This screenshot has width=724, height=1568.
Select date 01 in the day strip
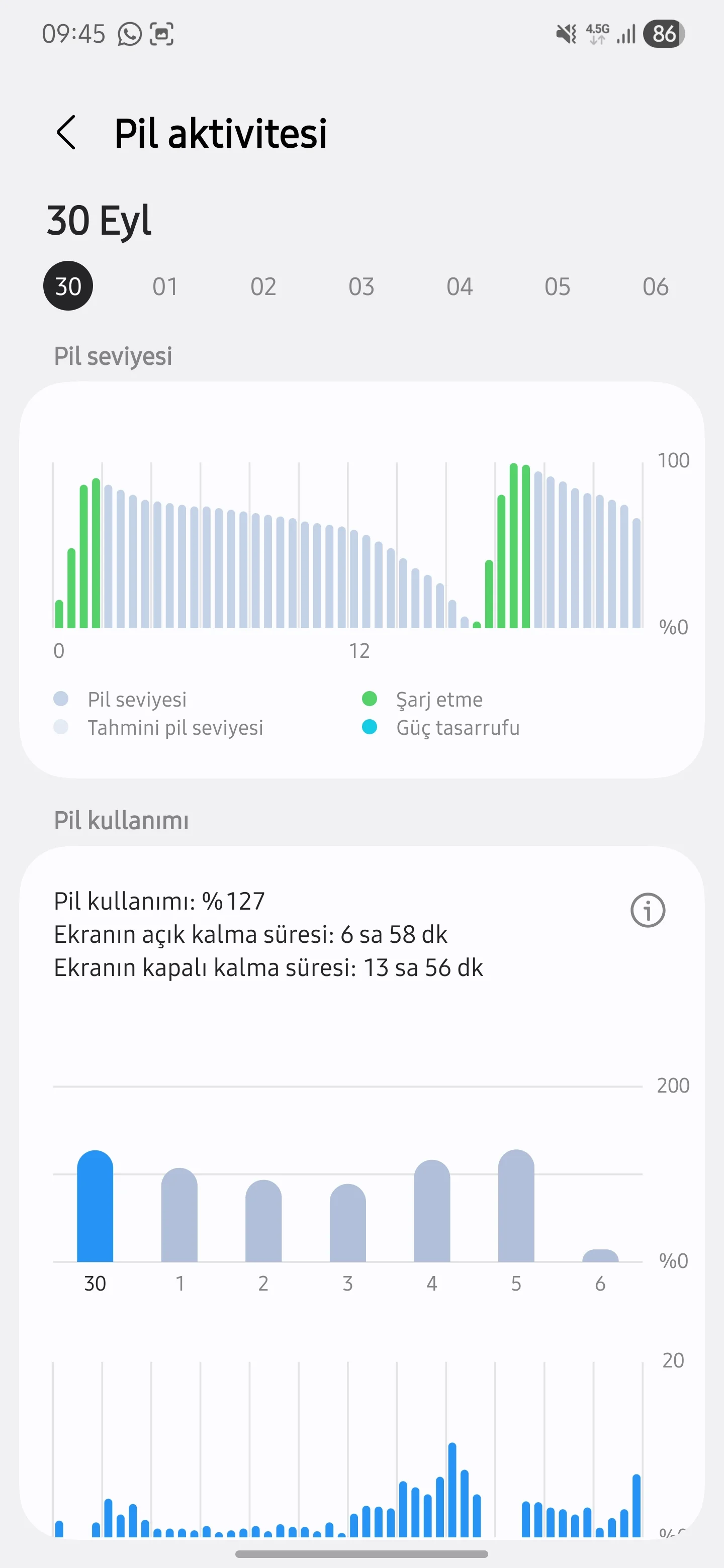[165, 286]
